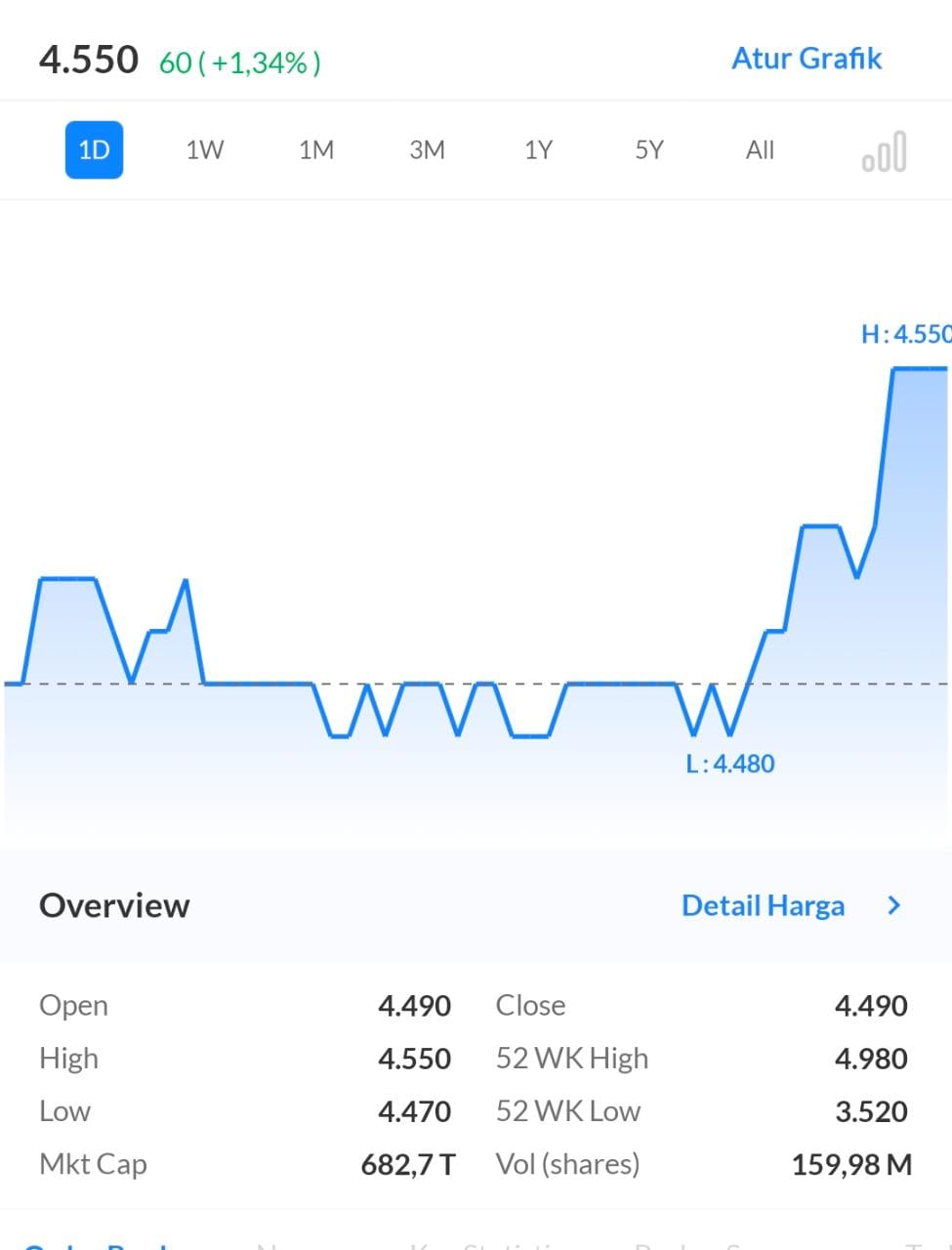Open Atur Grafik chart settings
This screenshot has height=1250, width=952.
(x=807, y=59)
